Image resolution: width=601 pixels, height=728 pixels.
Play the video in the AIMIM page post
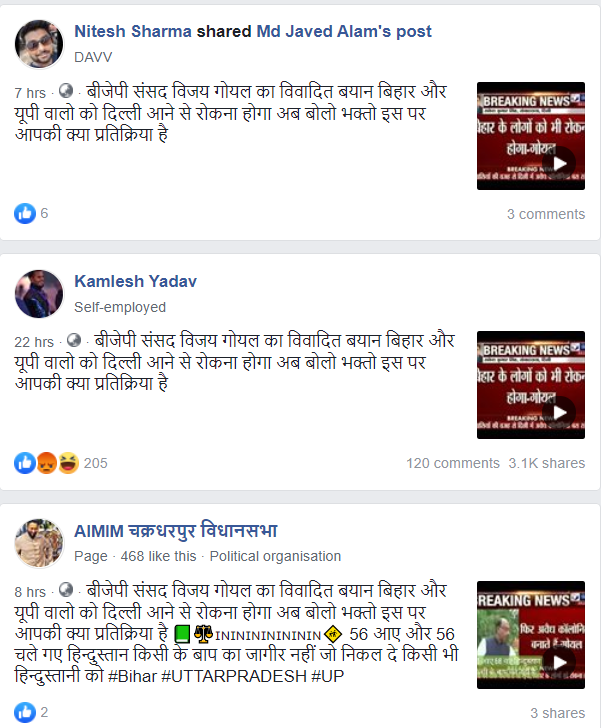click(x=530, y=635)
